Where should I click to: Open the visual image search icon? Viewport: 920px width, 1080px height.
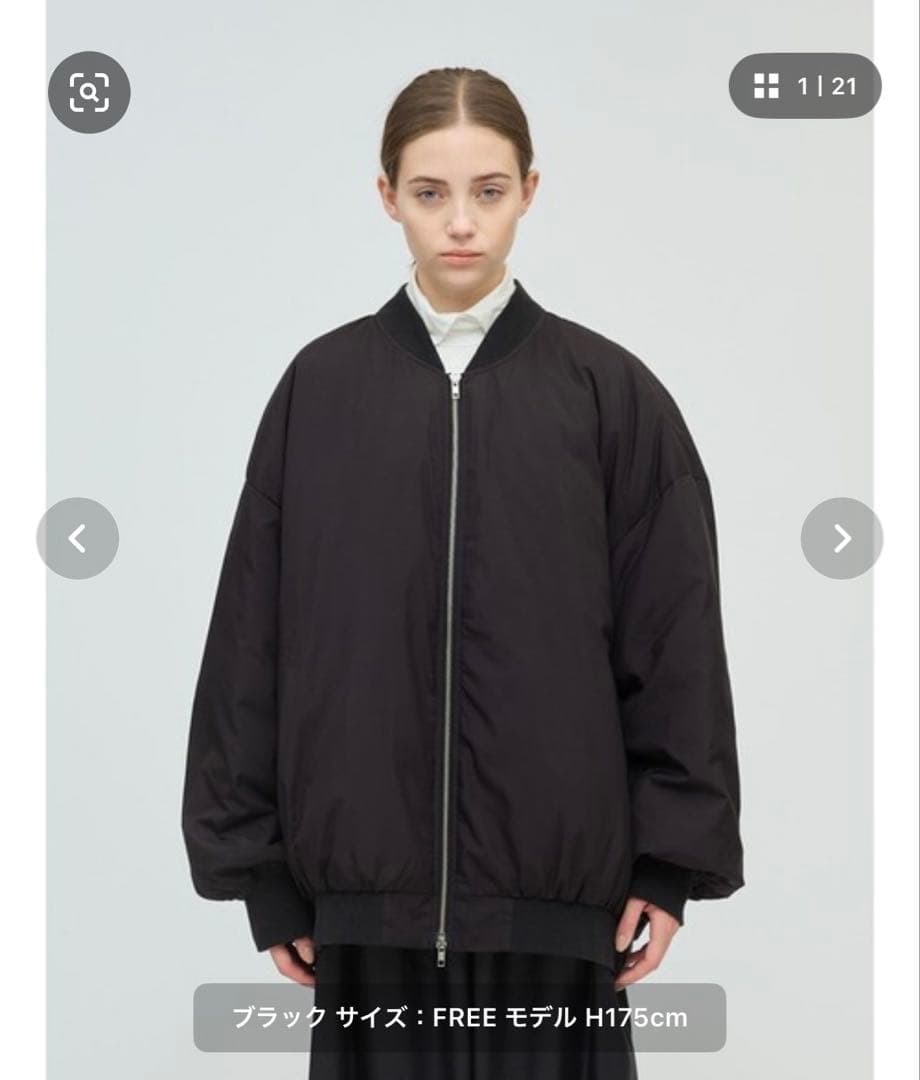tap(89, 92)
